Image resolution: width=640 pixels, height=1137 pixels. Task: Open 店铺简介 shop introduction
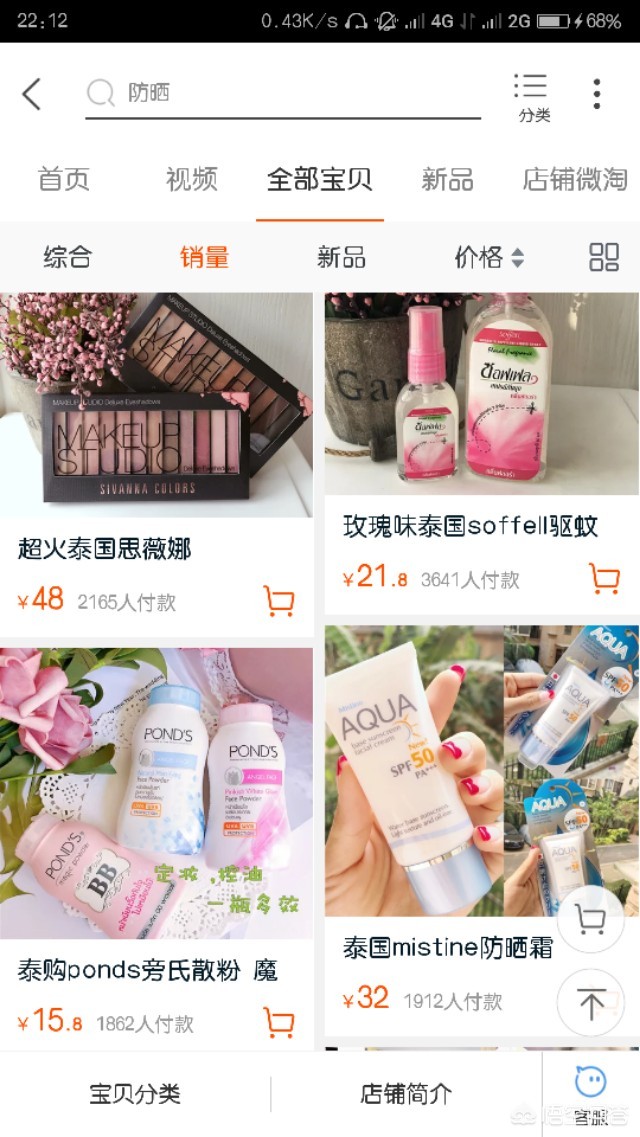click(x=405, y=1094)
